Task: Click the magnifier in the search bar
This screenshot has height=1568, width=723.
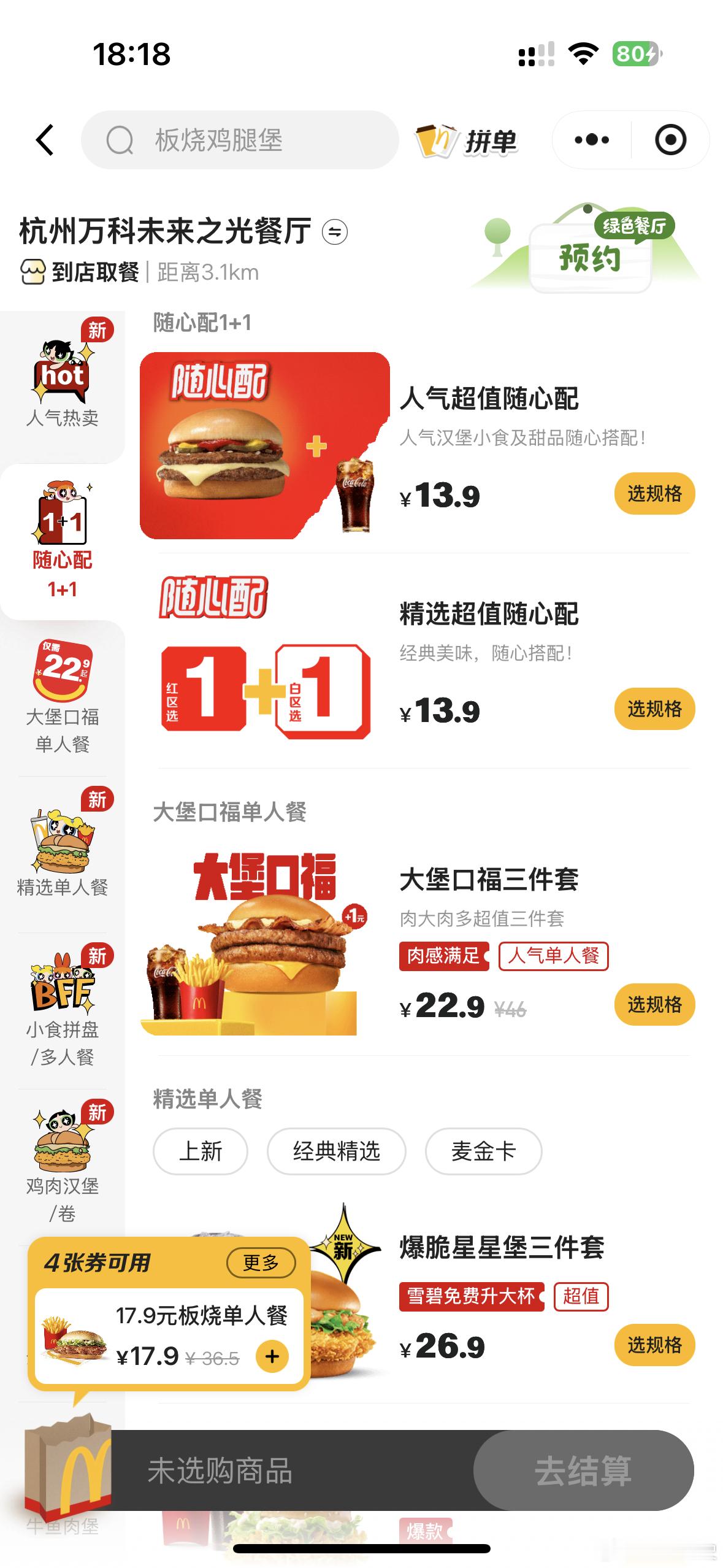Action: [x=120, y=140]
